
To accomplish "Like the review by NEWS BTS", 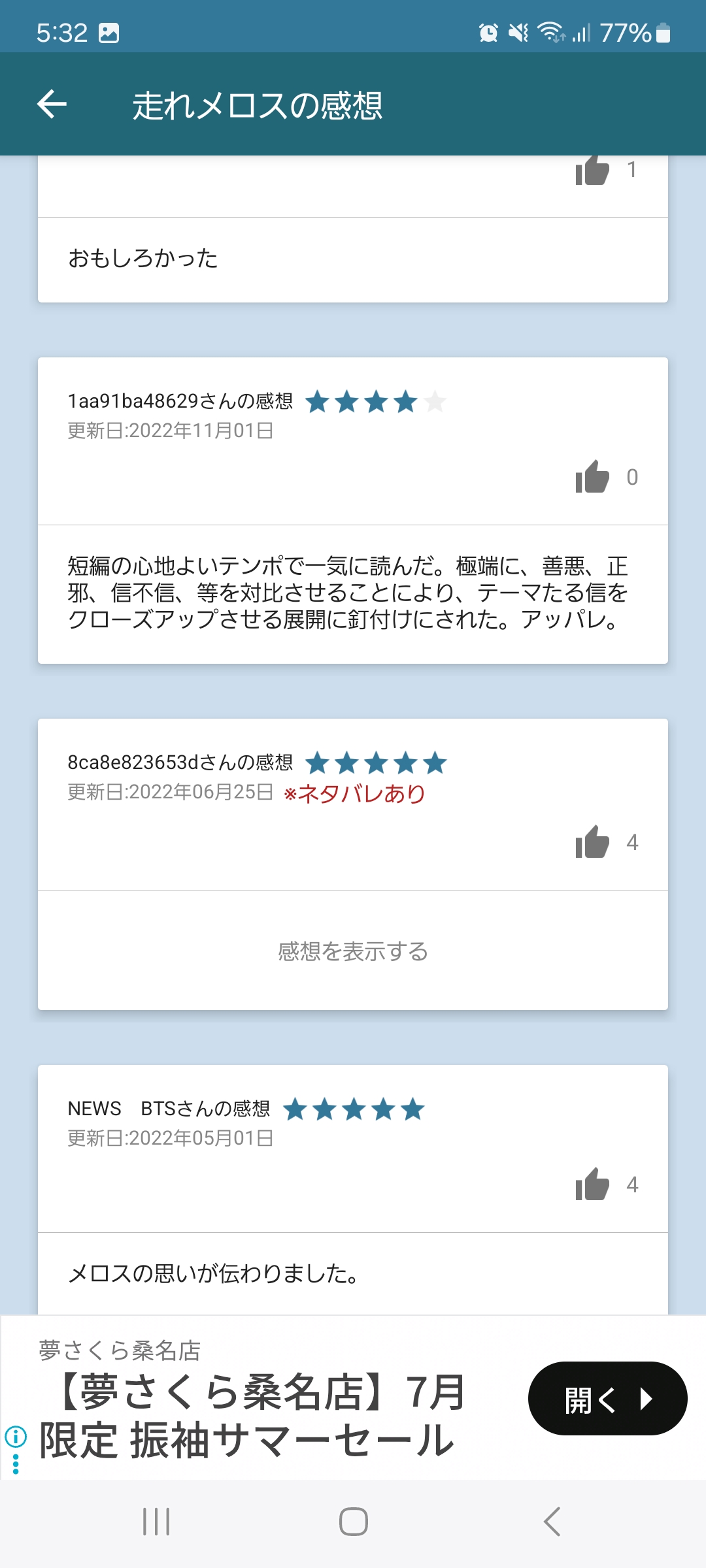I will pyautogui.click(x=592, y=1184).
